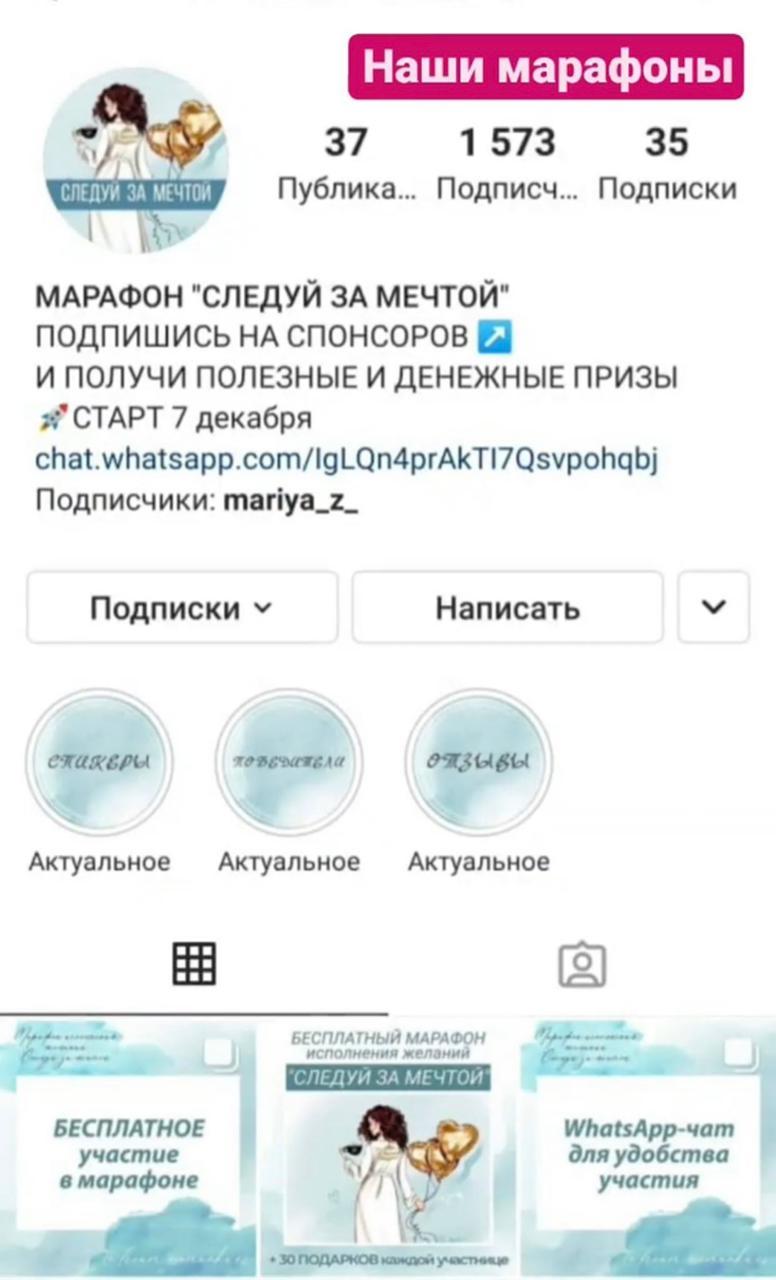Image resolution: width=776 pixels, height=1280 pixels.
Task: Switch to the tagged photos tab
Action: [581, 965]
